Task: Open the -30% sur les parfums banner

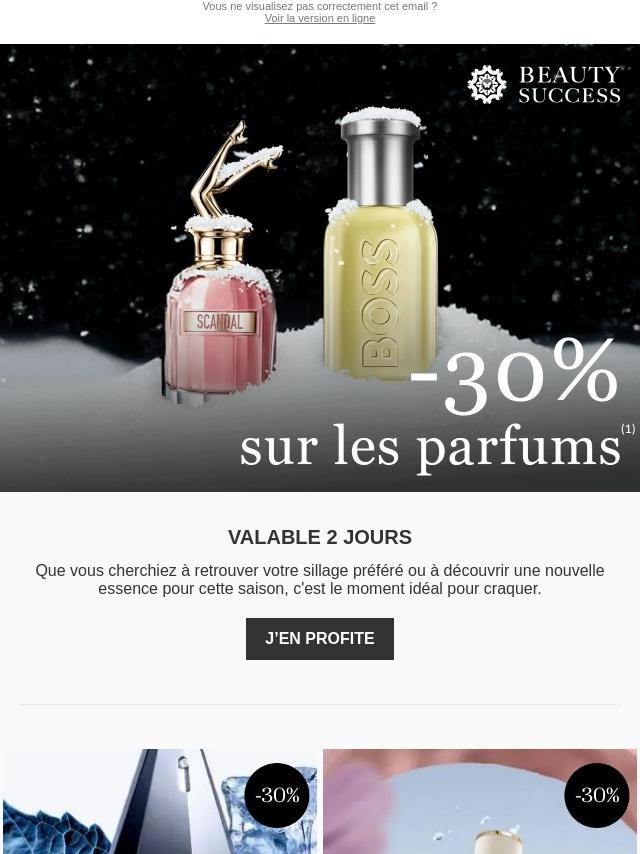Action: (320, 268)
